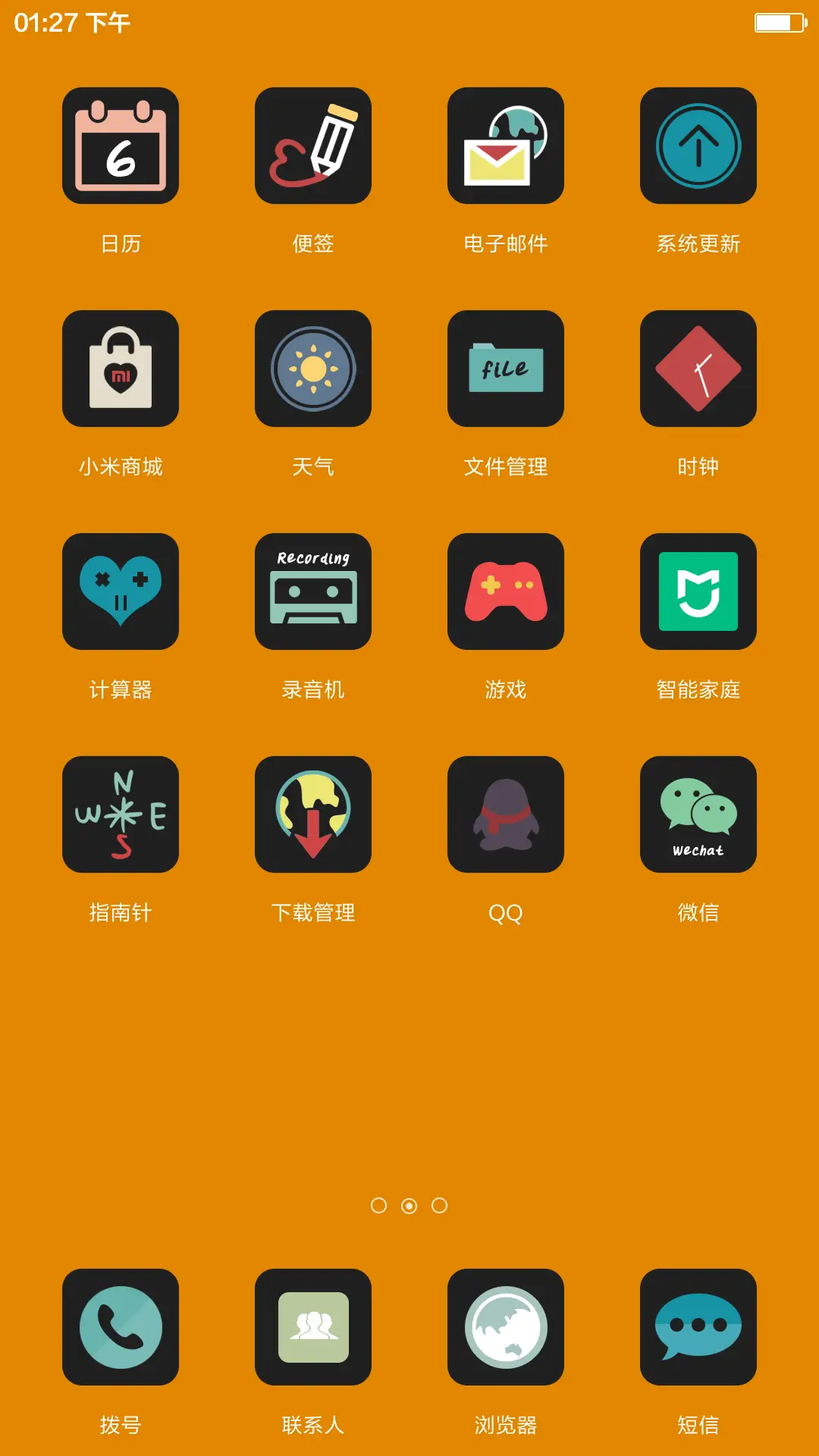Launch the 便签 notes app
The width and height of the screenshot is (819, 1456).
tap(313, 145)
